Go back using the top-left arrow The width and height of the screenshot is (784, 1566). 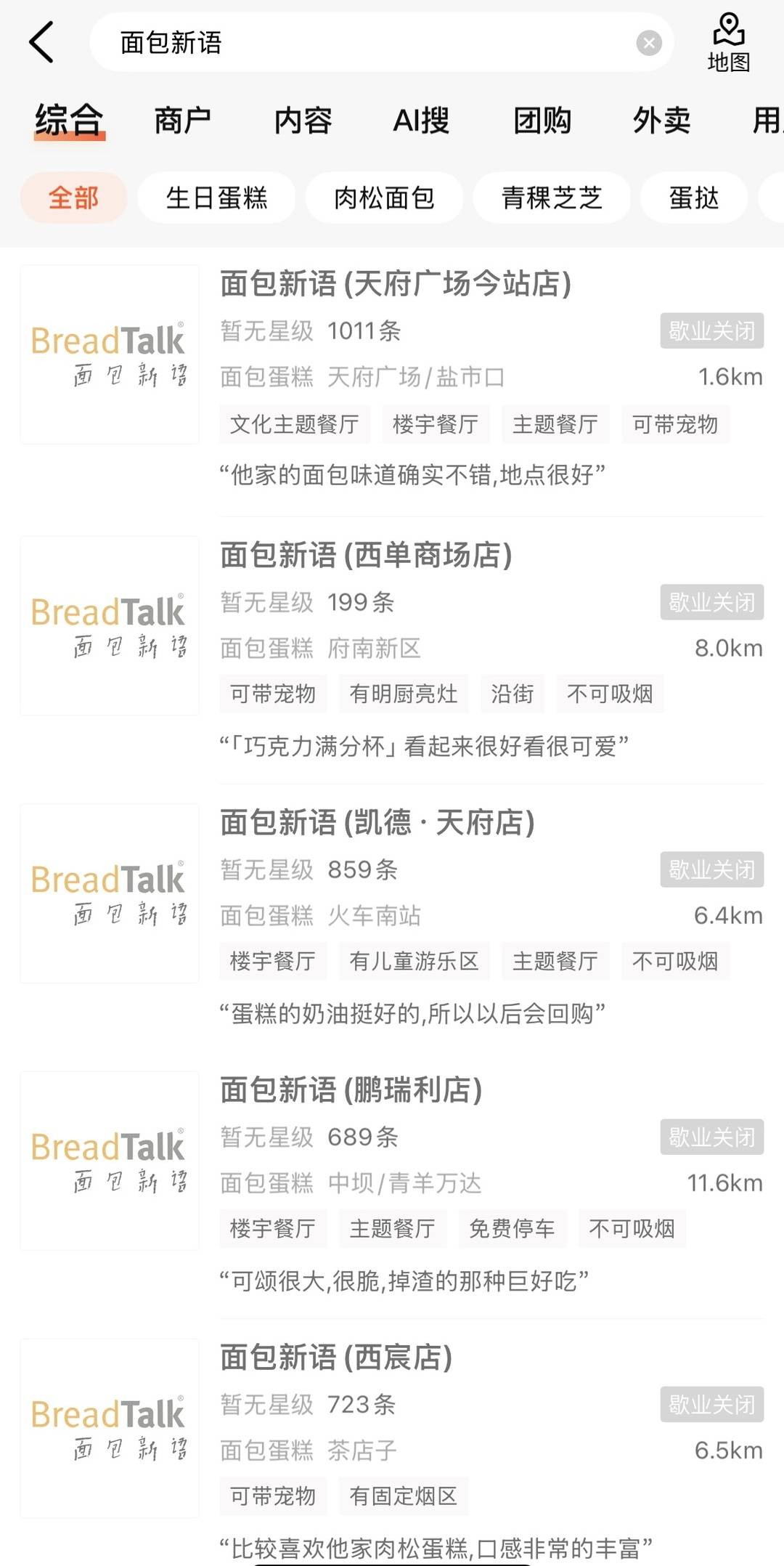(x=41, y=42)
